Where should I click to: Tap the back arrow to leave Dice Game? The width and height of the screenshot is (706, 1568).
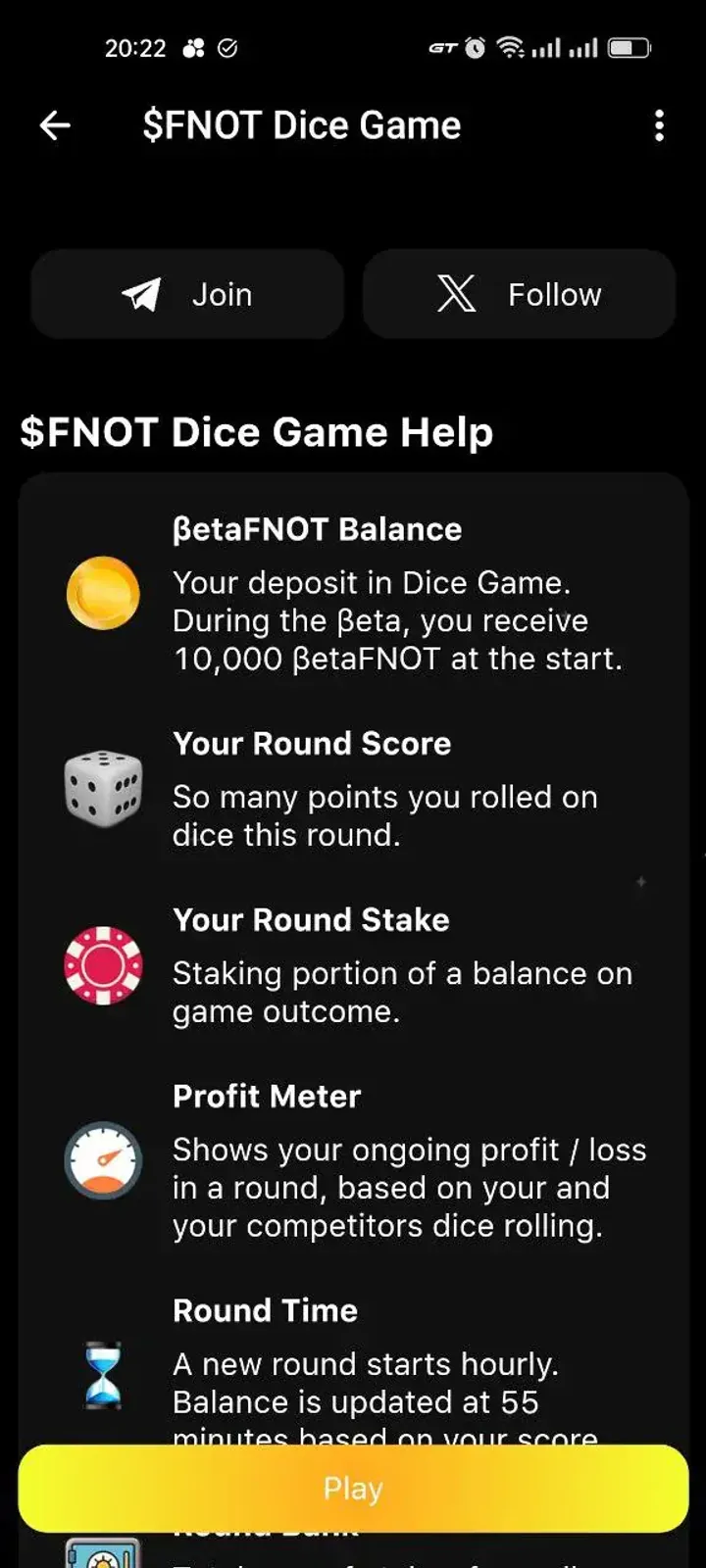click(55, 125)
